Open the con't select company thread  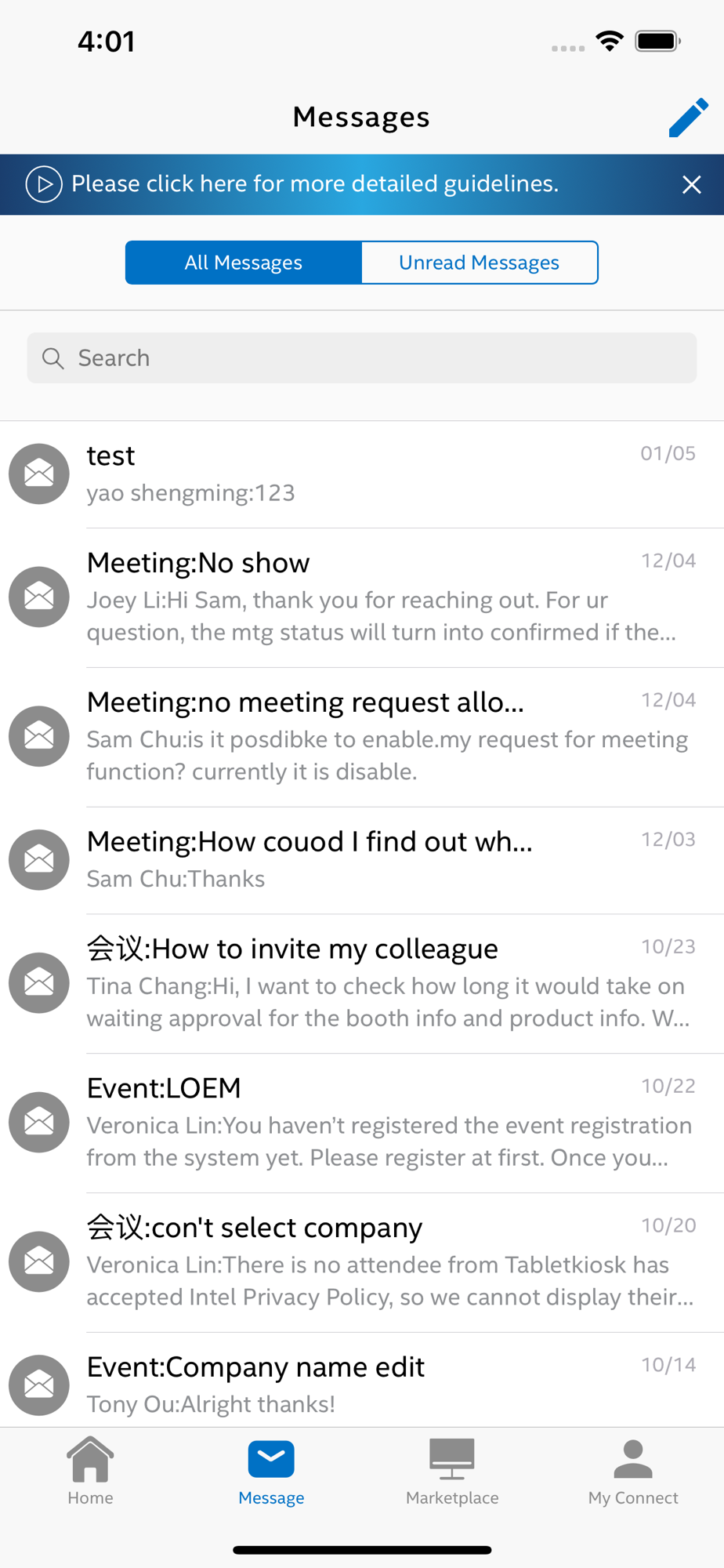362,1263
